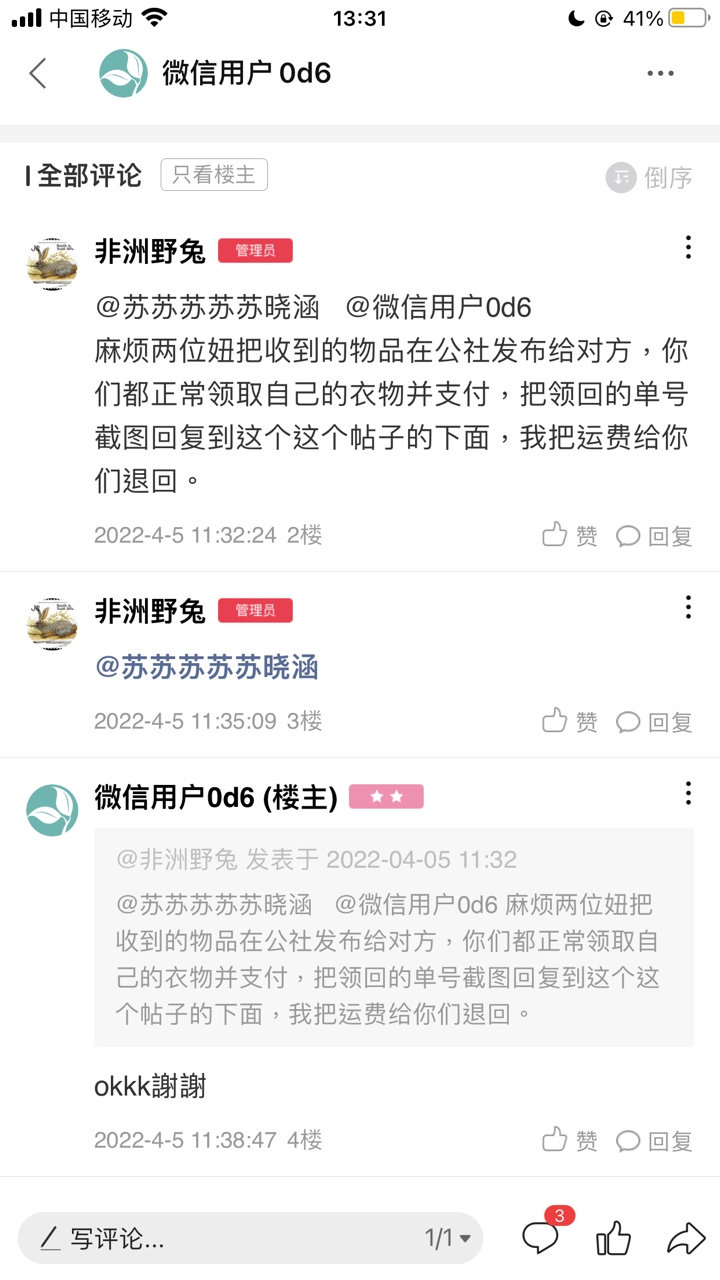Reply to the 2楼 comment
720x1280 pixels.
coord(655,536)
